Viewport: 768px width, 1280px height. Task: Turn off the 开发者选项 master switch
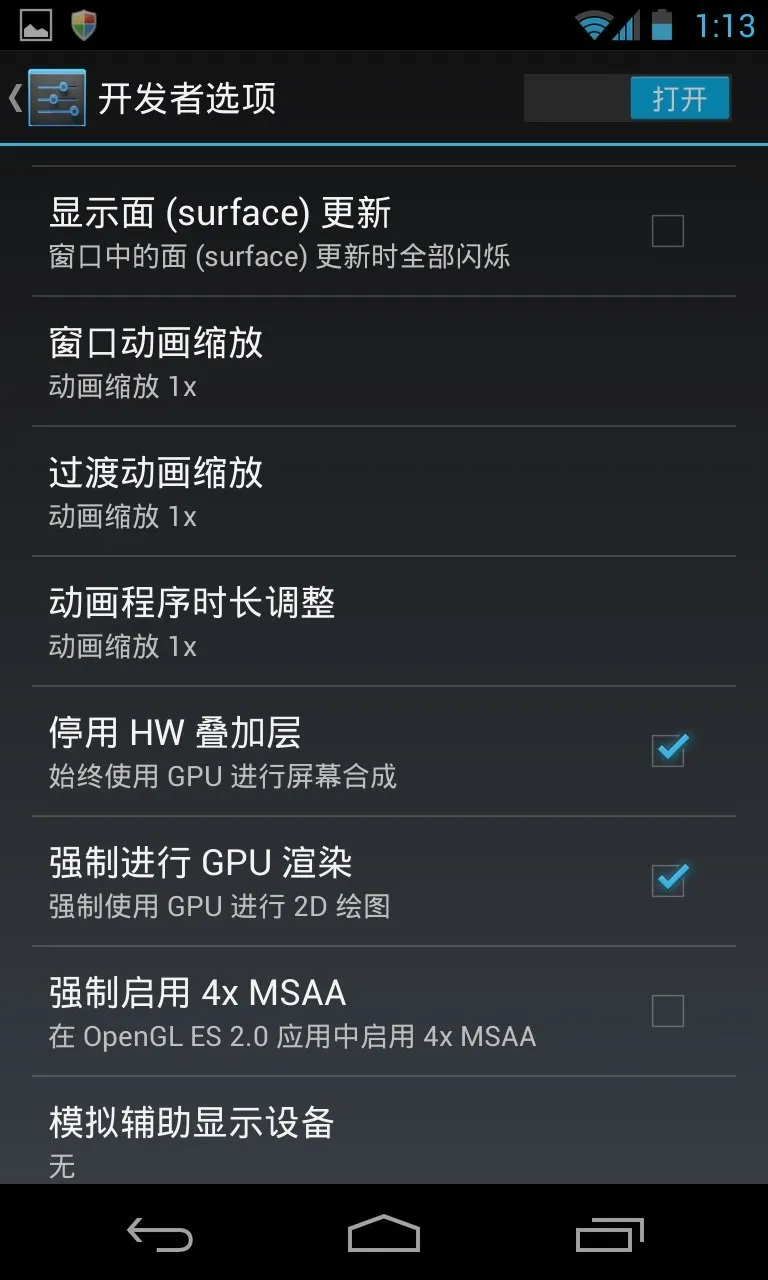628,99
